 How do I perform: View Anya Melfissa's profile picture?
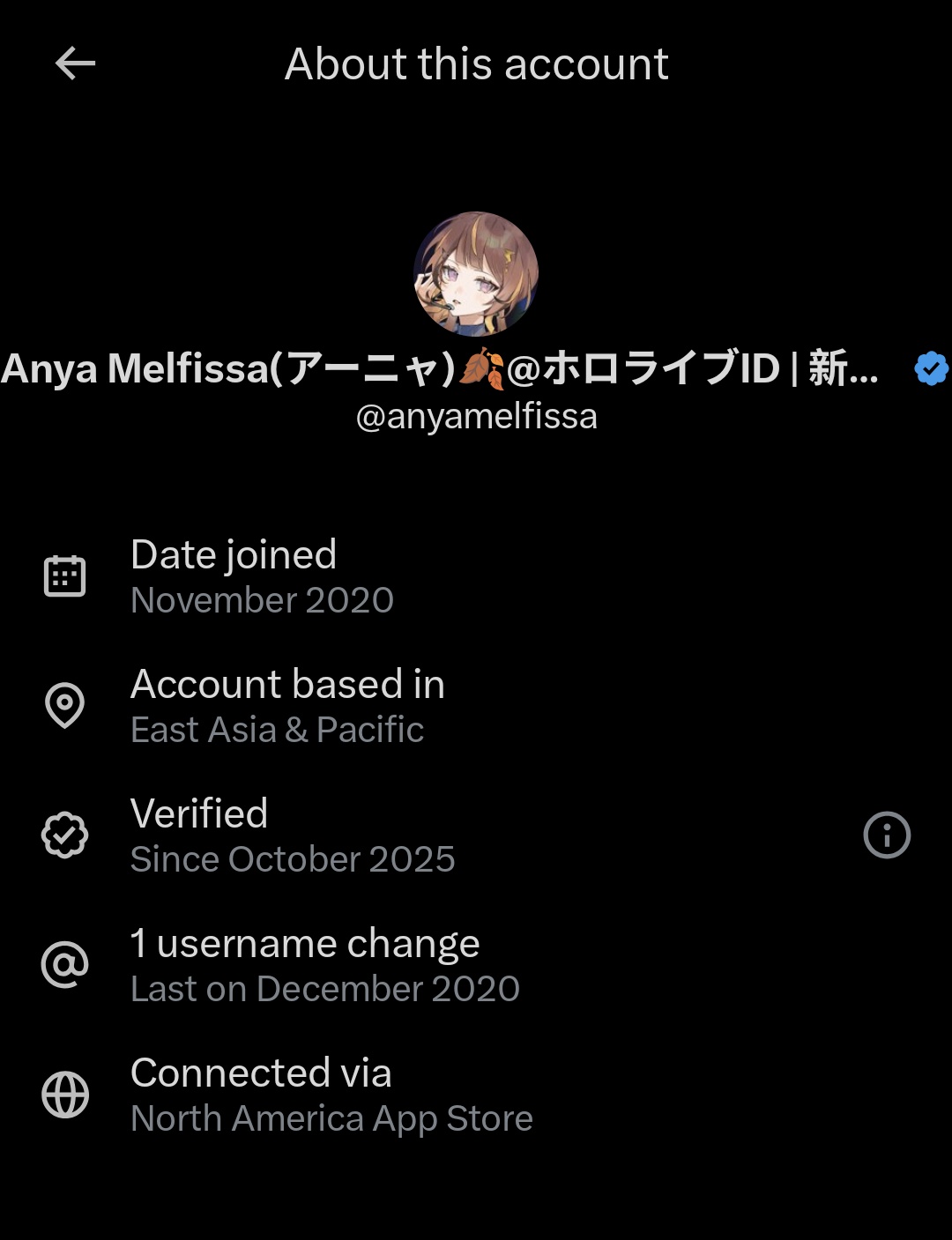coord(476,273)
